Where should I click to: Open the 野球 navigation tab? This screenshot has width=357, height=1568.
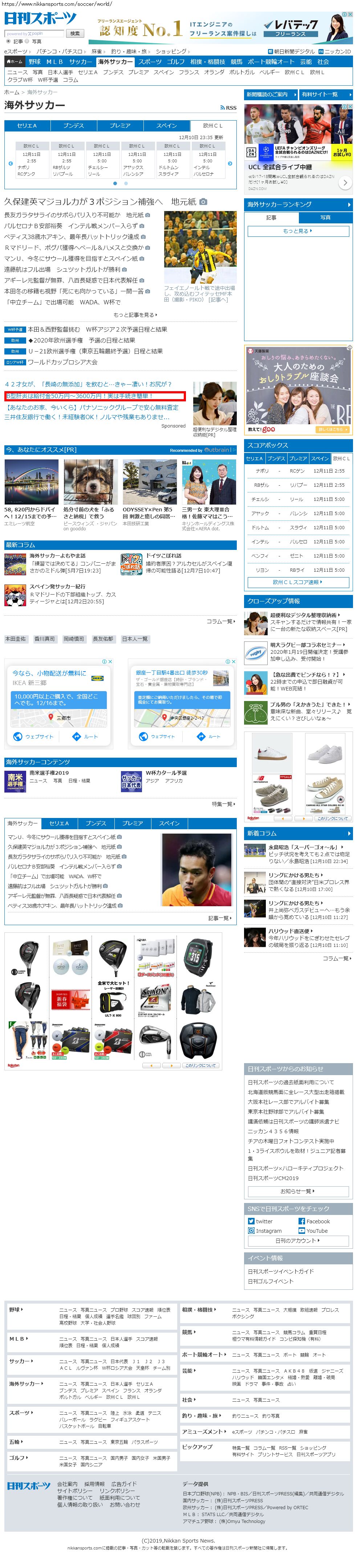(35, 61)
